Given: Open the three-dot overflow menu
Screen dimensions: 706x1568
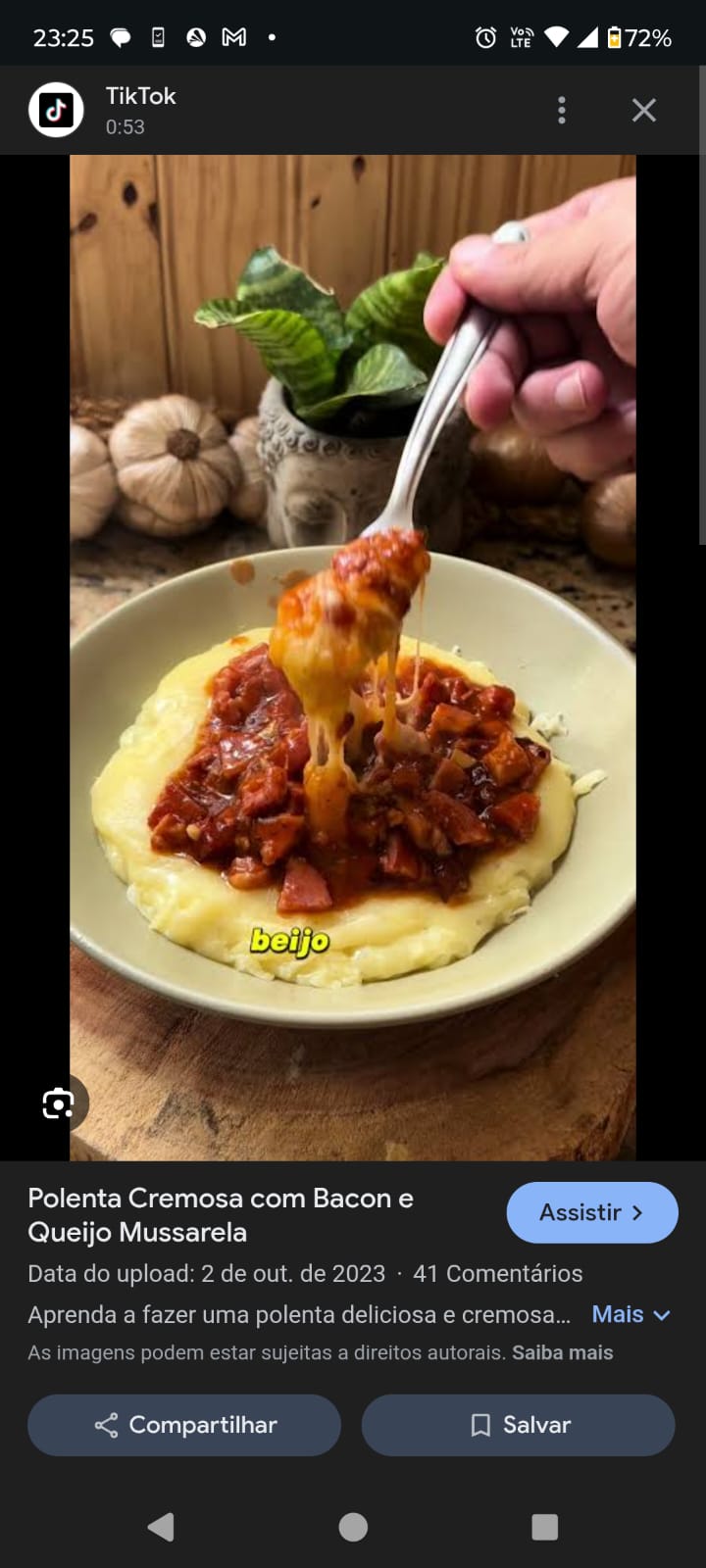Looking at the screenshot, I should coord(562,110).
